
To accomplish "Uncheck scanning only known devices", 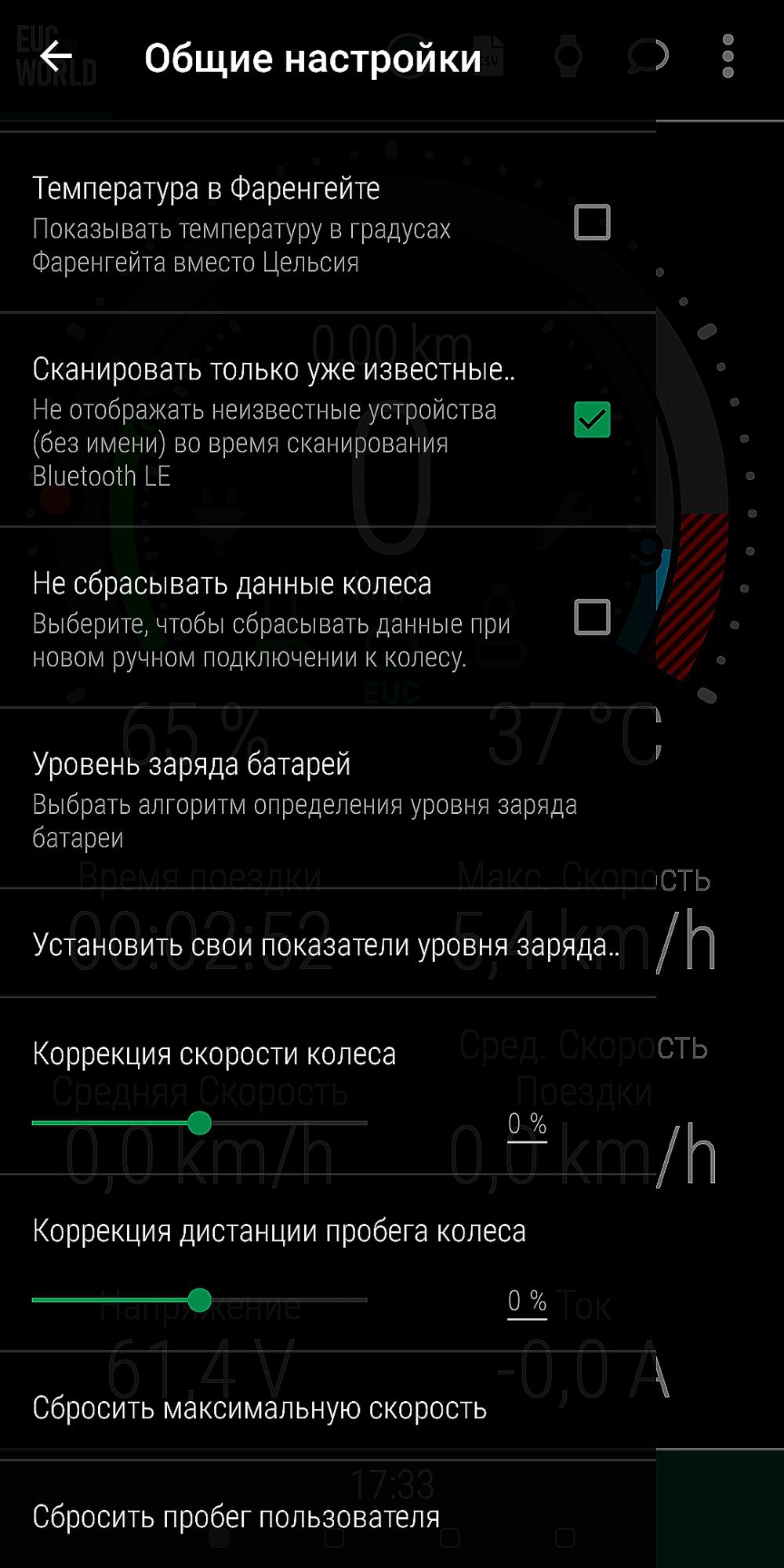I will pos(592,419).
